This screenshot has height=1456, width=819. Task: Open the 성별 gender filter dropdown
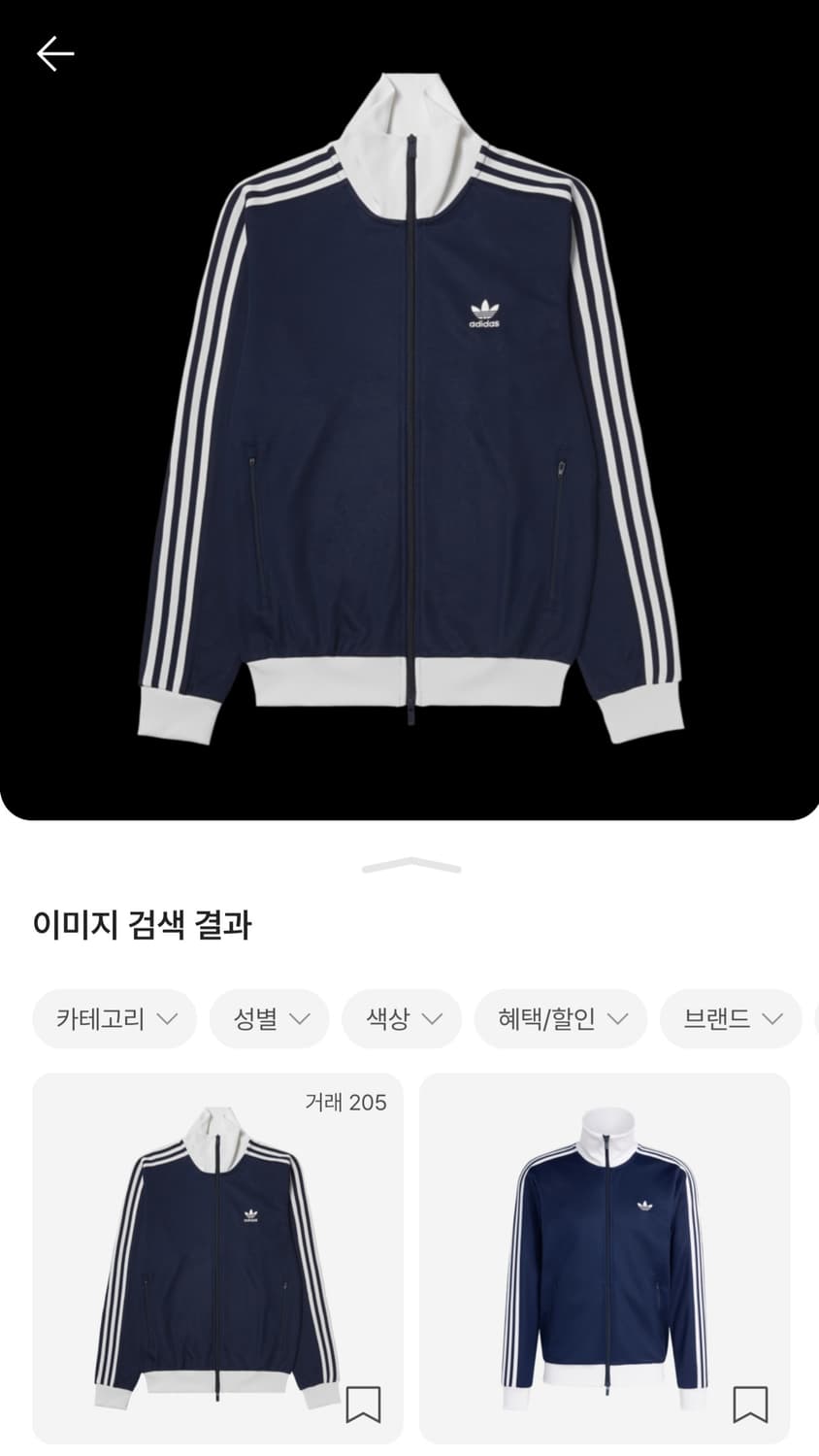point(269,1019)
